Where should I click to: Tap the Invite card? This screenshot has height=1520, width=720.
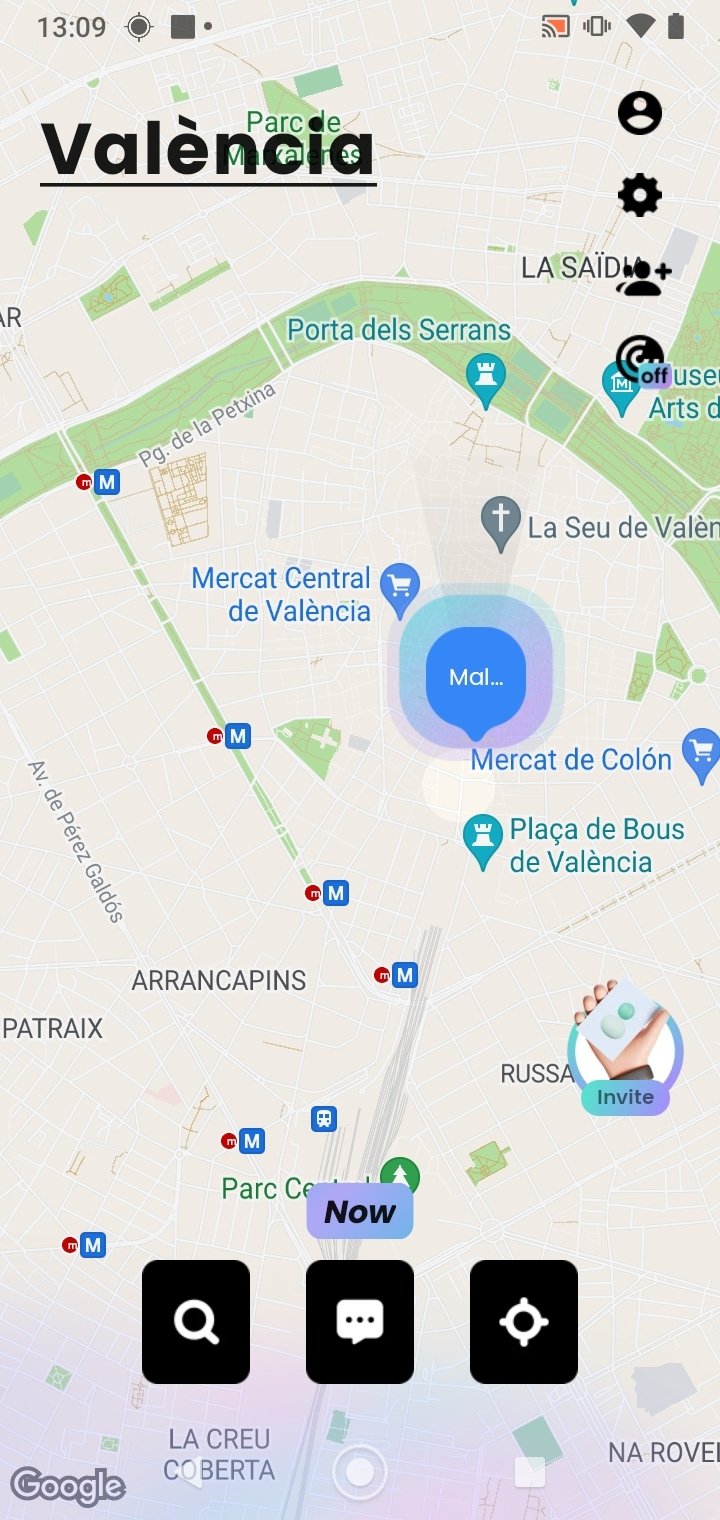(x=625, y=1048)
